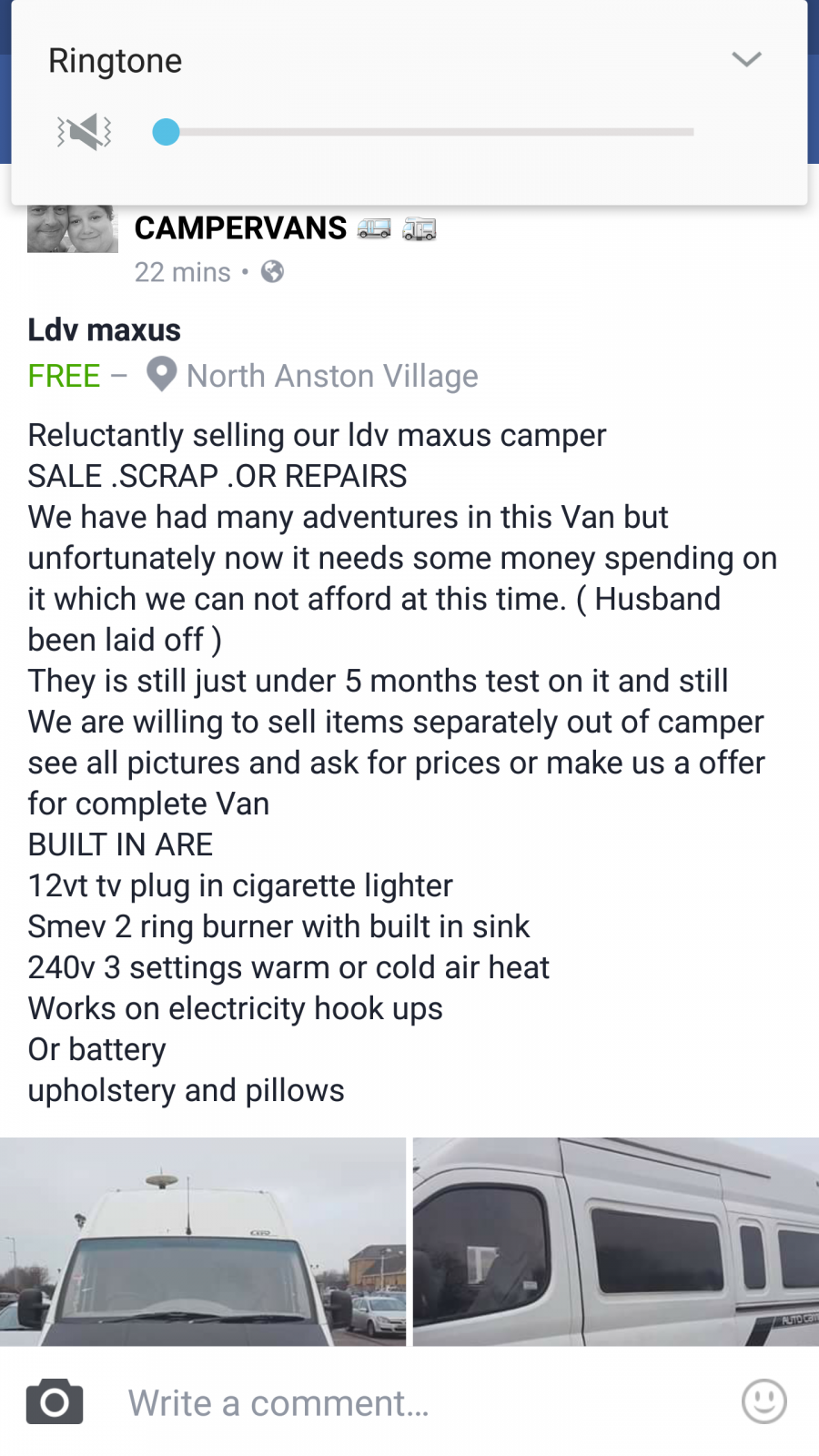Open the CAMPERVANS group page
819x1456 pixels.
tap(240, 227)
